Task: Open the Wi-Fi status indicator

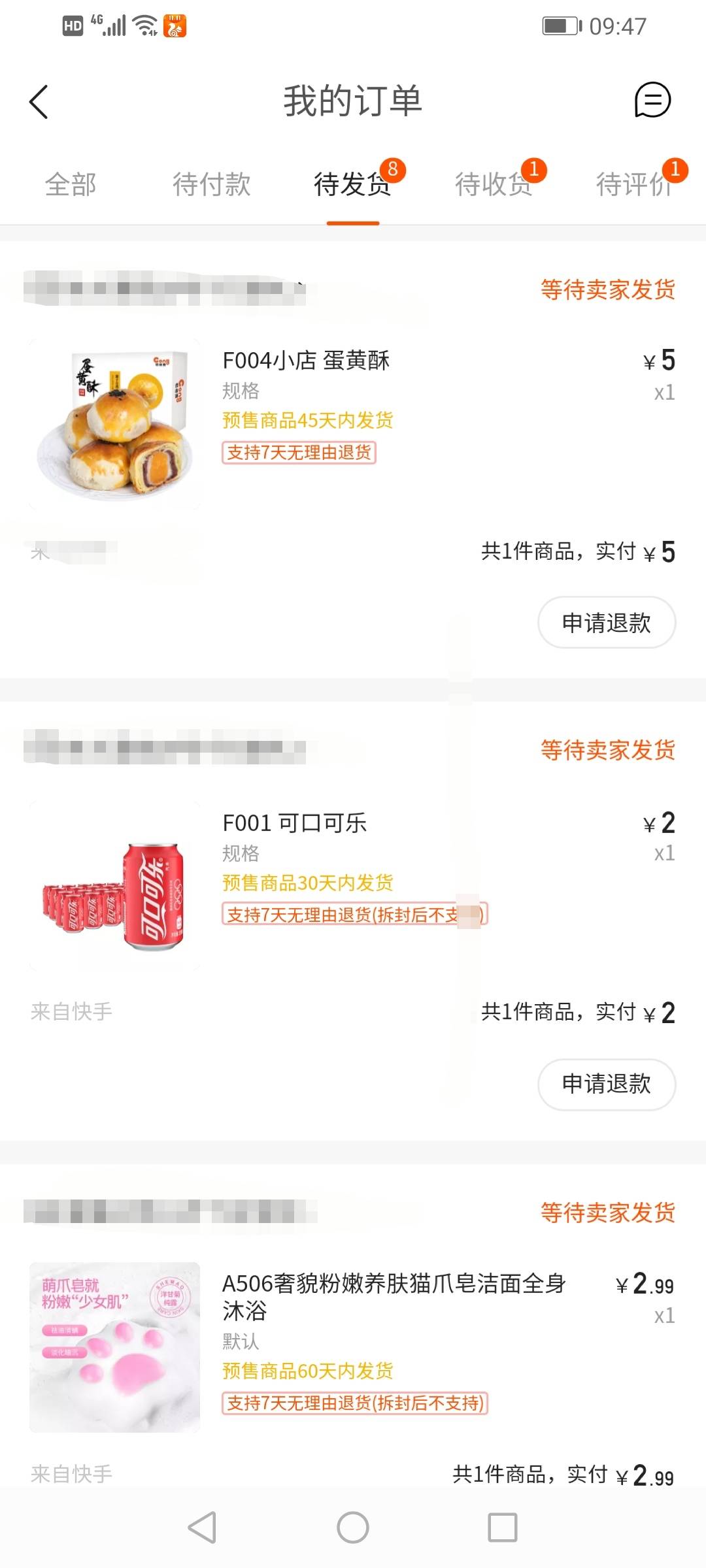Action: (x=144, y=26)
